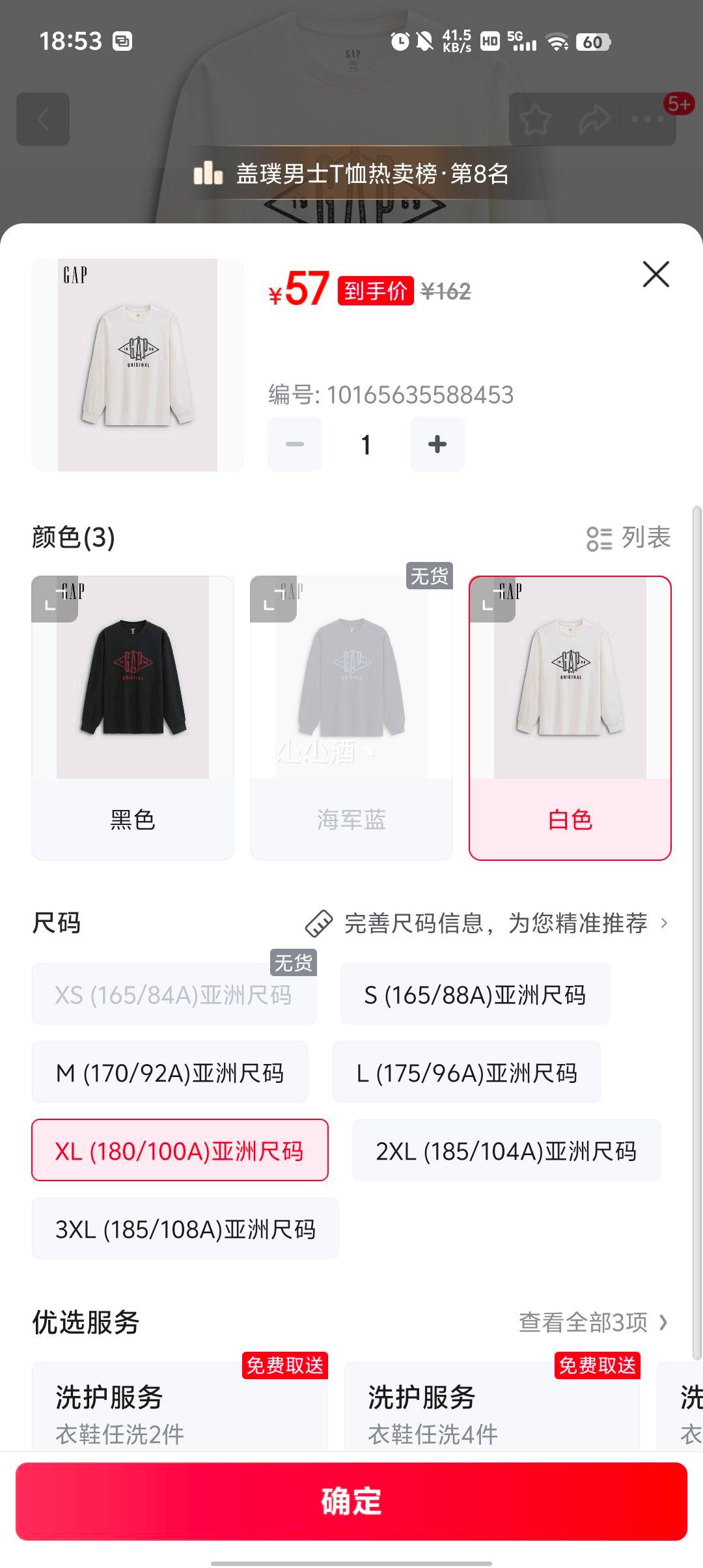Select the 黑色 color option
Viewport: 703px width, 1568px height.
(x=133, y=716)
